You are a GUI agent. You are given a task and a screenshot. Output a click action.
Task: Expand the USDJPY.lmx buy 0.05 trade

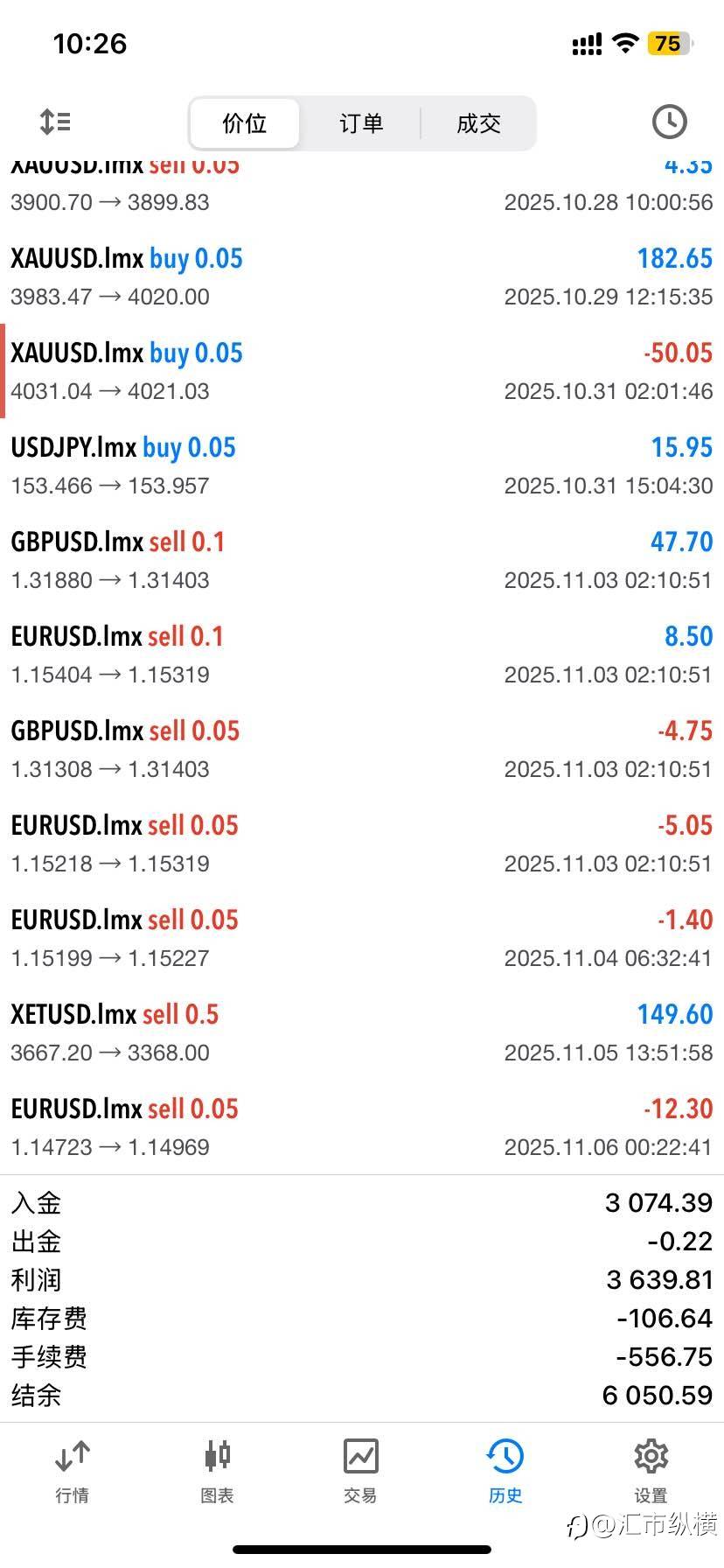coord(362,465)
